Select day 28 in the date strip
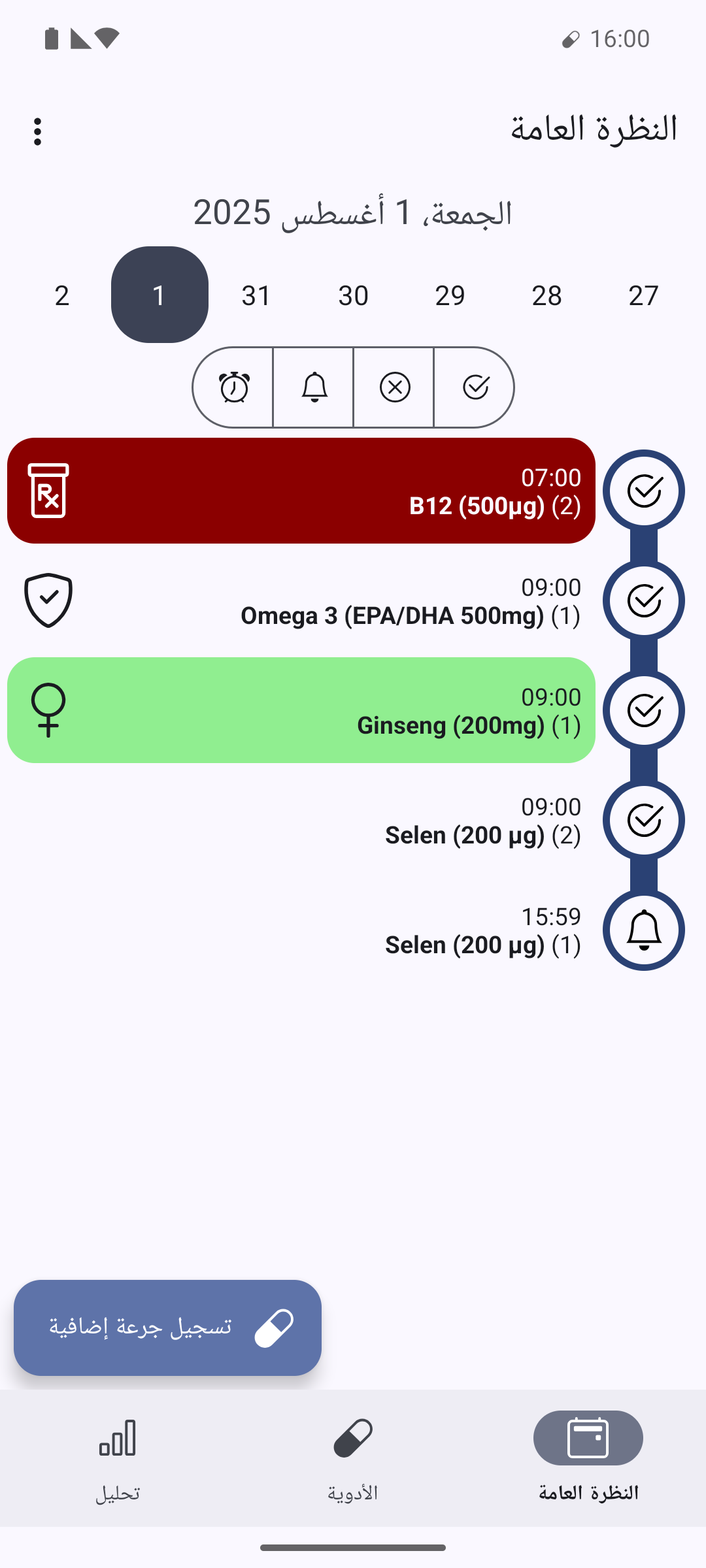The width and height of the screenshot is (706, 1568). 547,295
